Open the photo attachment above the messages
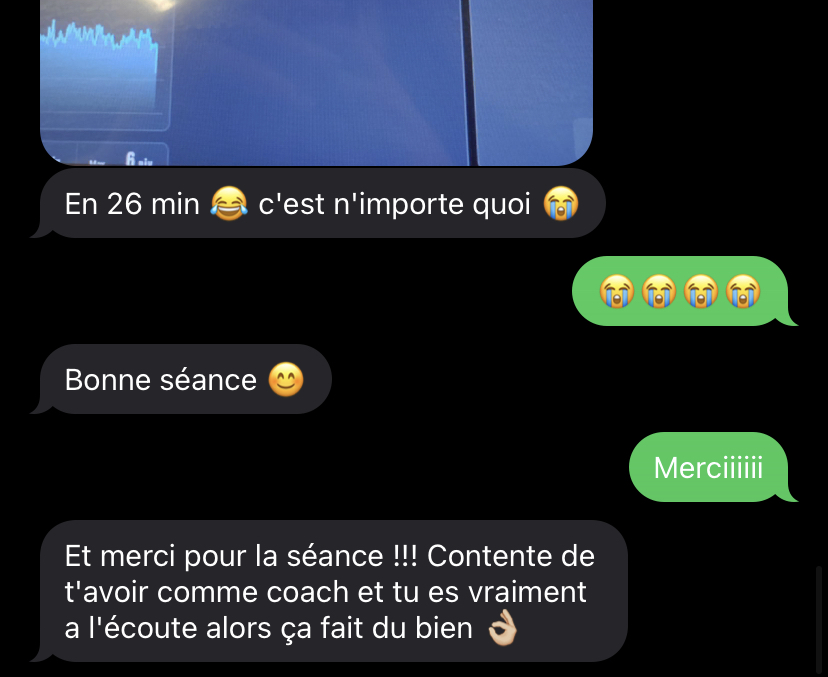This screenshot has width=828, height=677. click(316, 80)
